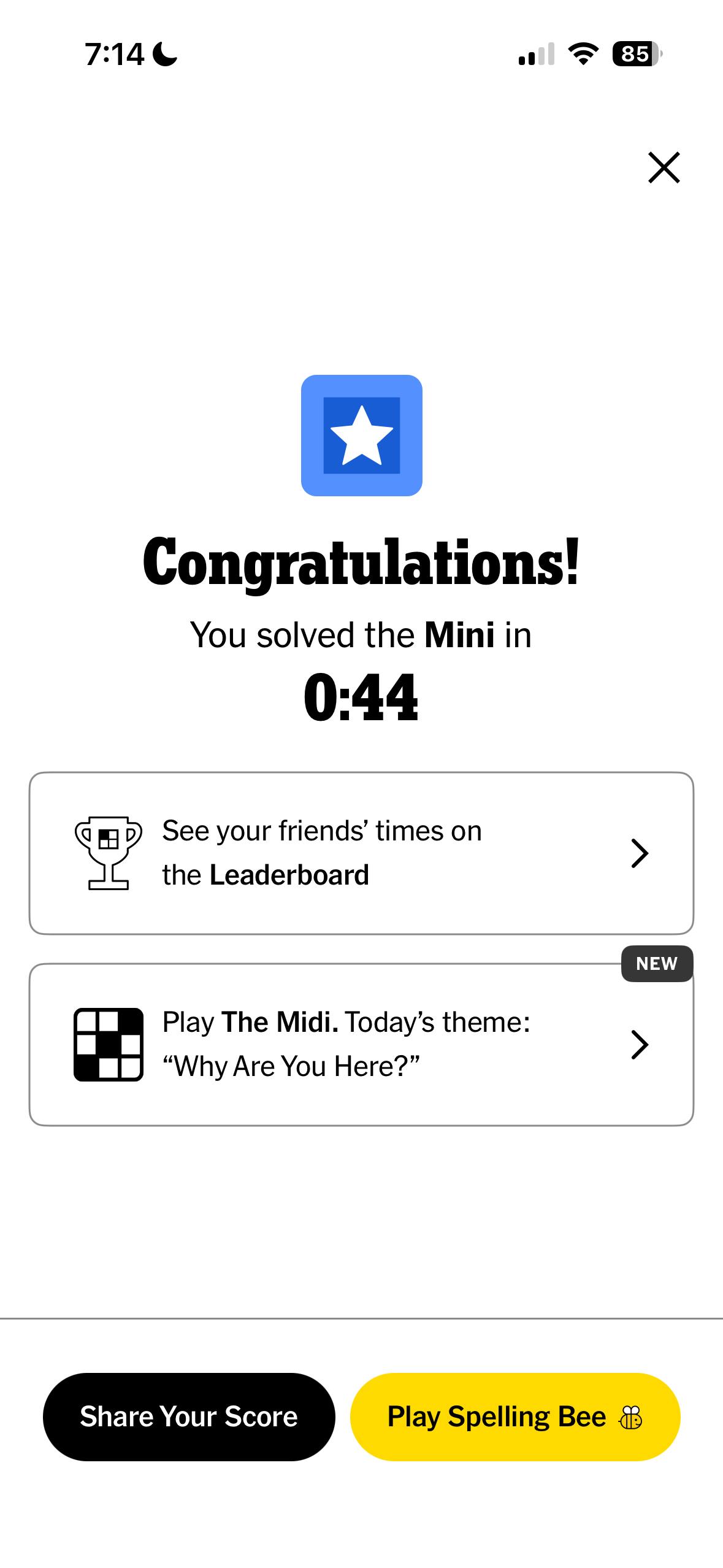Image resolution: width=723 pixels, height=1568 pixels.
Task: Play The Midi crossword
Action: tap(361, 1044)
